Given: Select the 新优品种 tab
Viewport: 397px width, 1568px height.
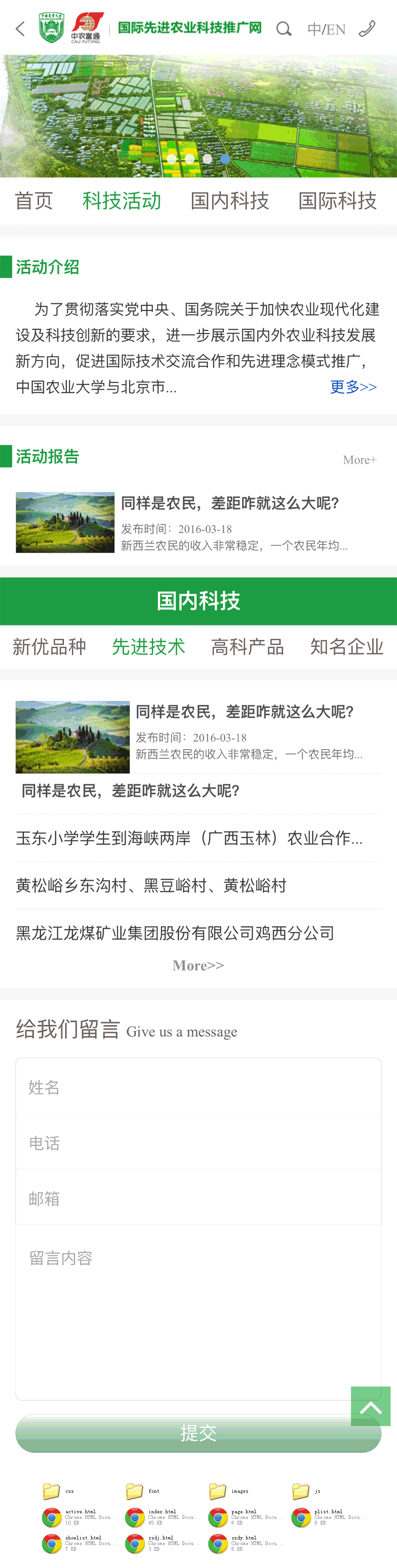Looking at the screenshot, I should pyautogui.click(x=49, y=646).
